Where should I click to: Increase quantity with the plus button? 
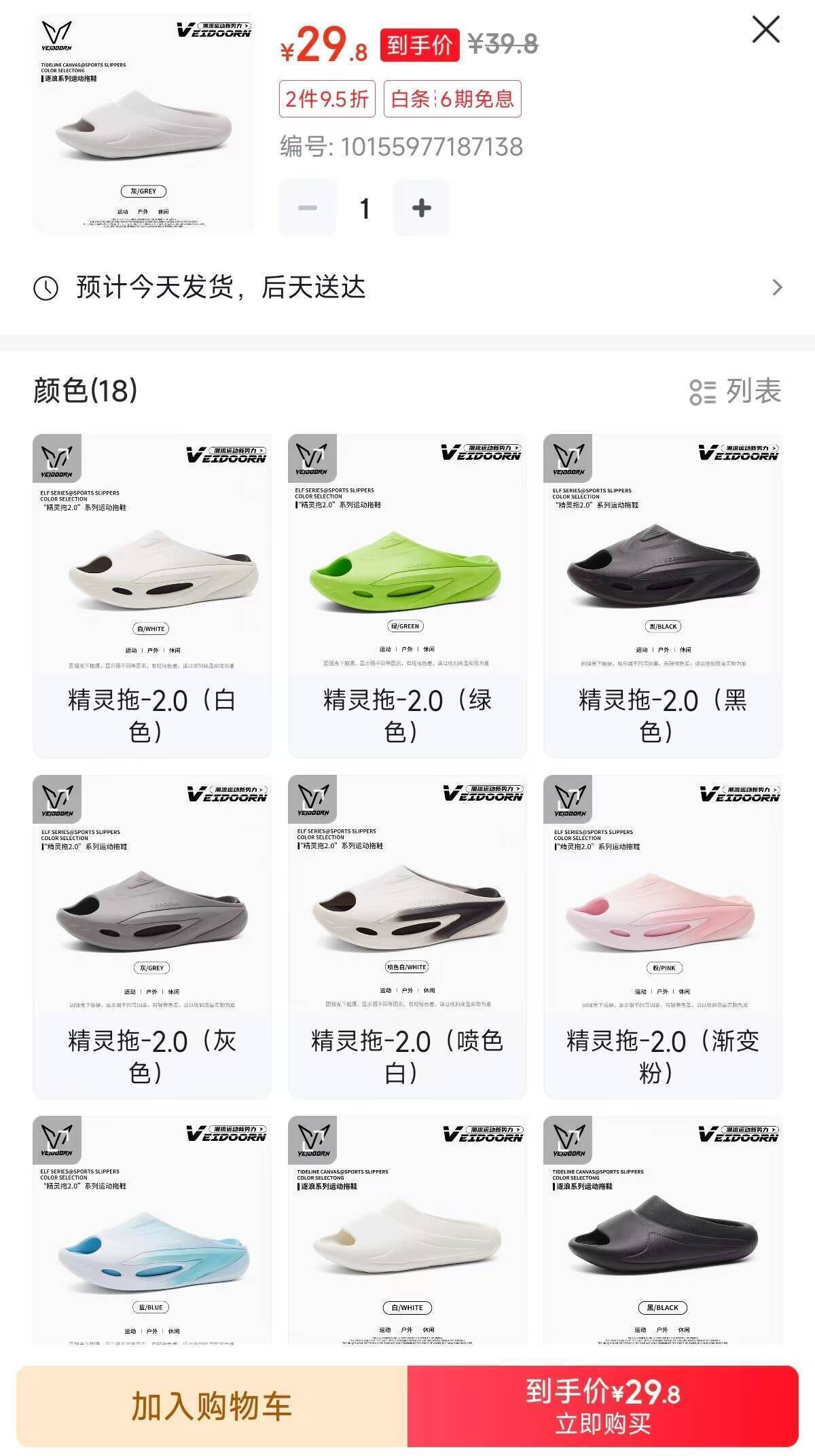(x=421, y=208)
